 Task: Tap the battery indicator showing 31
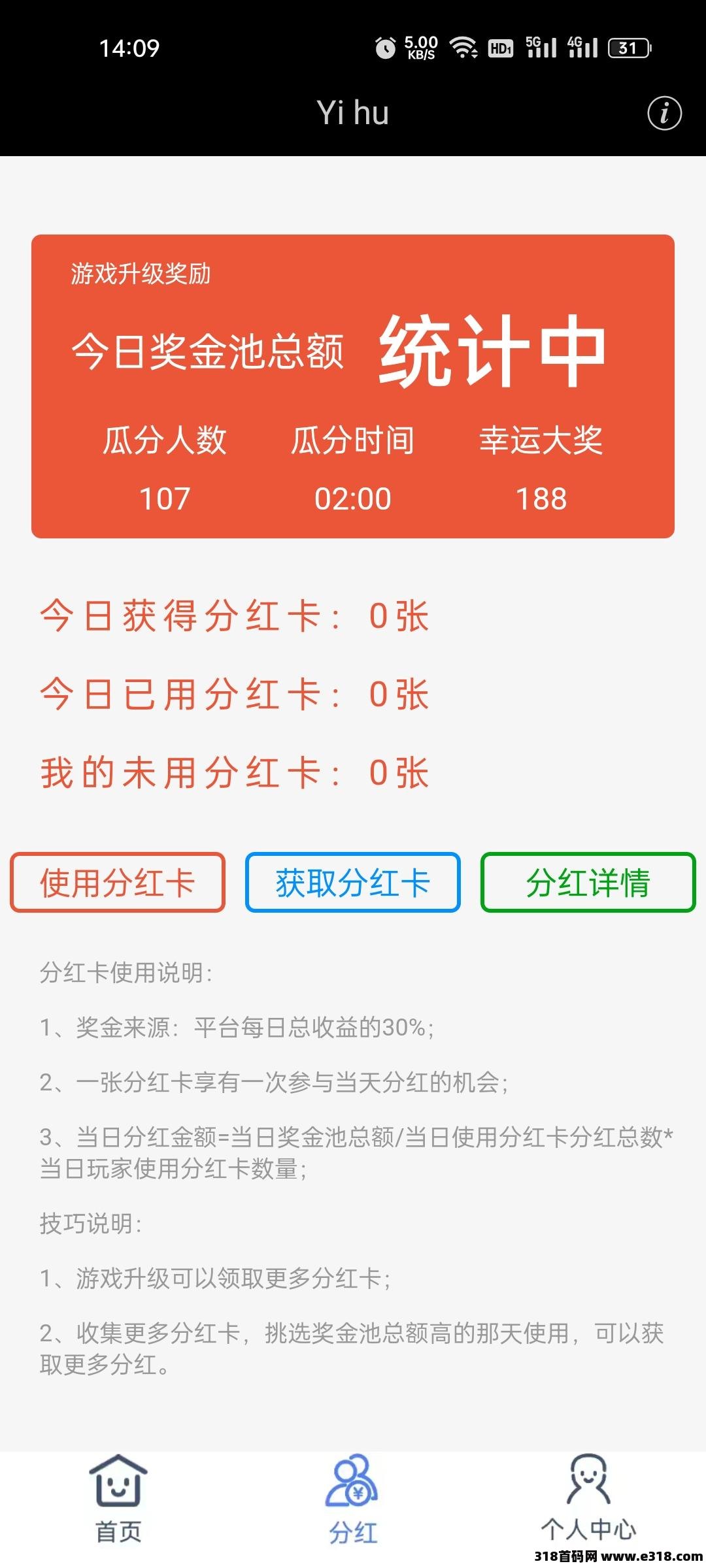pyautogui.click(x=629, y=48)
